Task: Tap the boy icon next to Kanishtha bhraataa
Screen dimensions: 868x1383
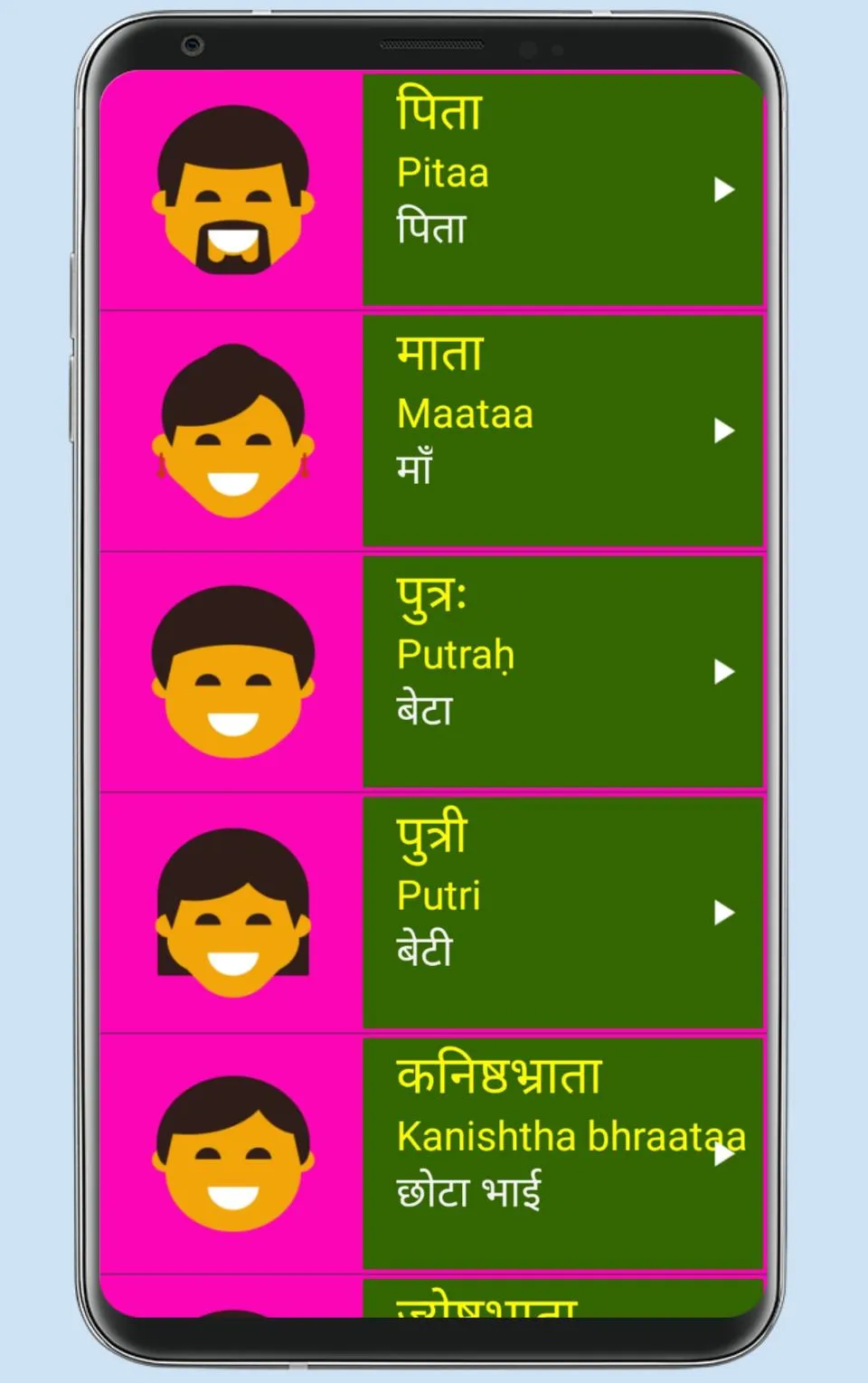Action: click(x=231, y=1153)
